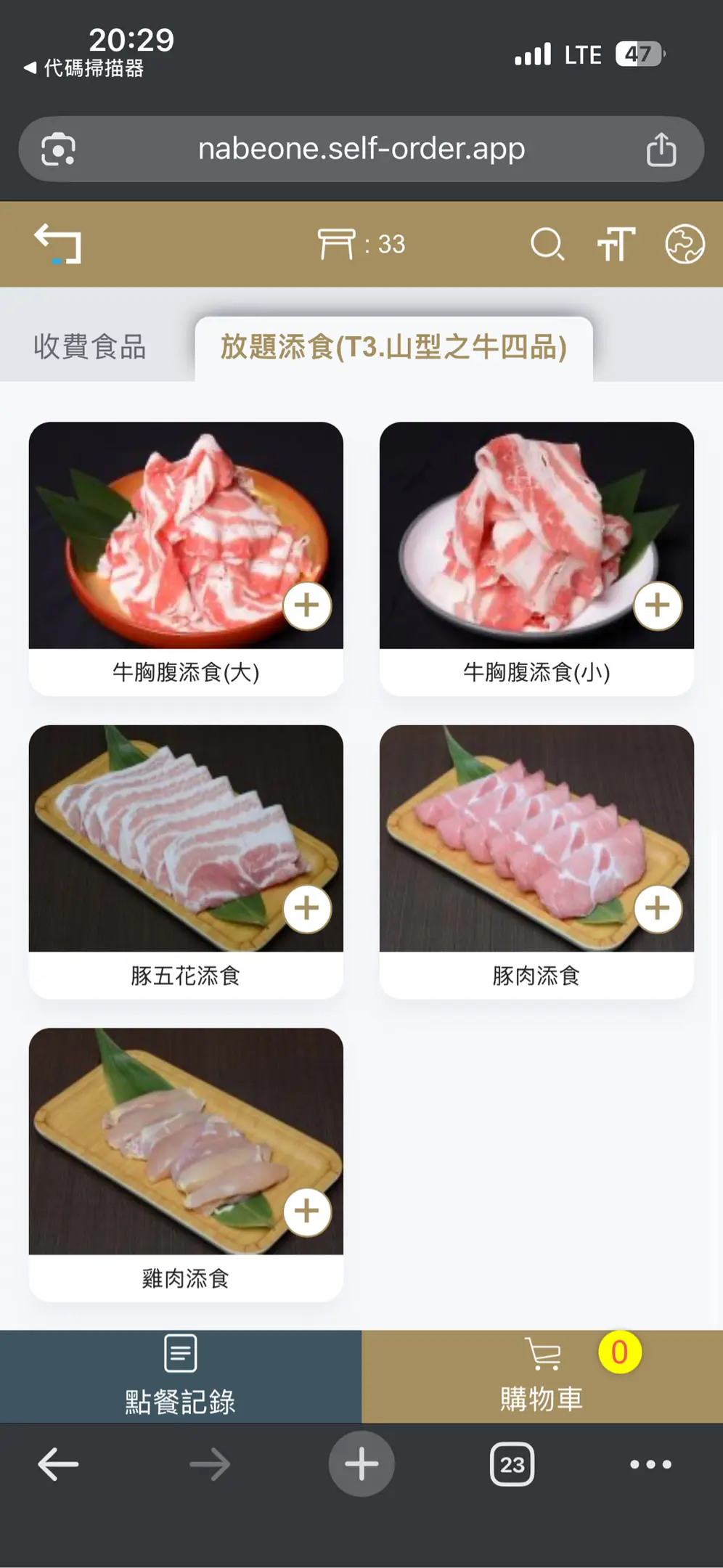723x1568 pixels.
Task: Open the search magnifier icon
Action: point(547,244)
